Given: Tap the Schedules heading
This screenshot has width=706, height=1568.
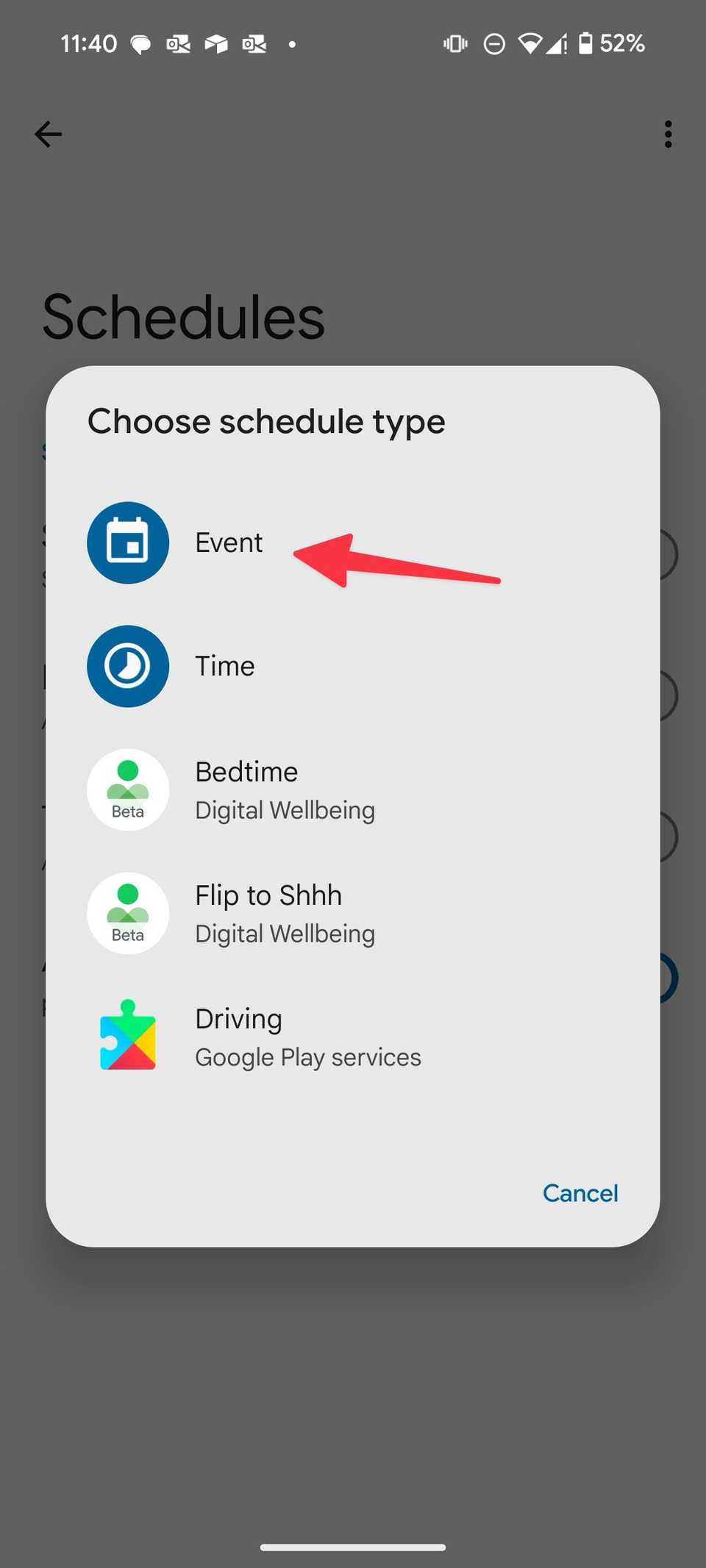Looking at the screenshot, I should (x=183, y=316).
